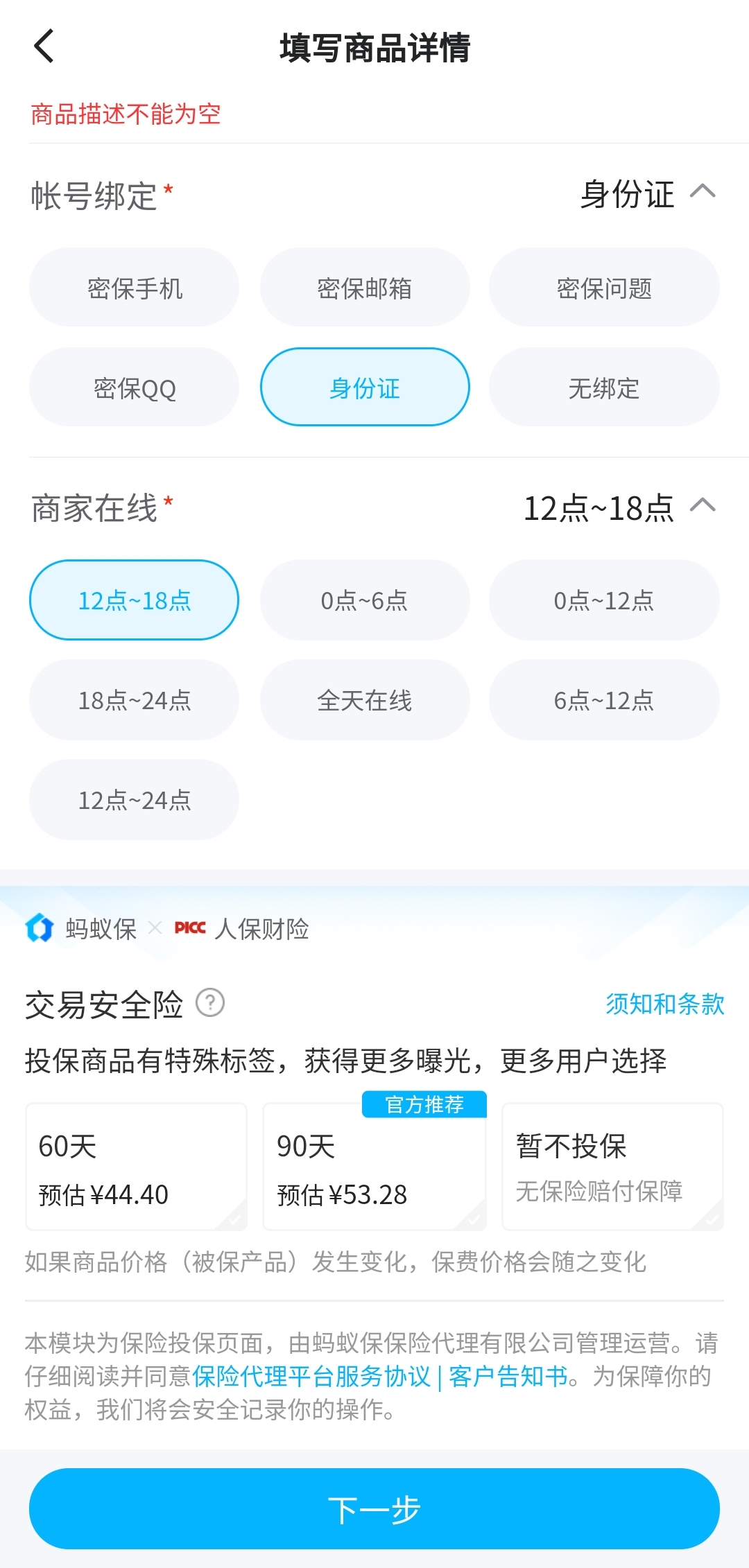Viewport: 749px width, 1568px height.
Task: Select the 90天 recommended insurance
Action: pos(374,1167)
